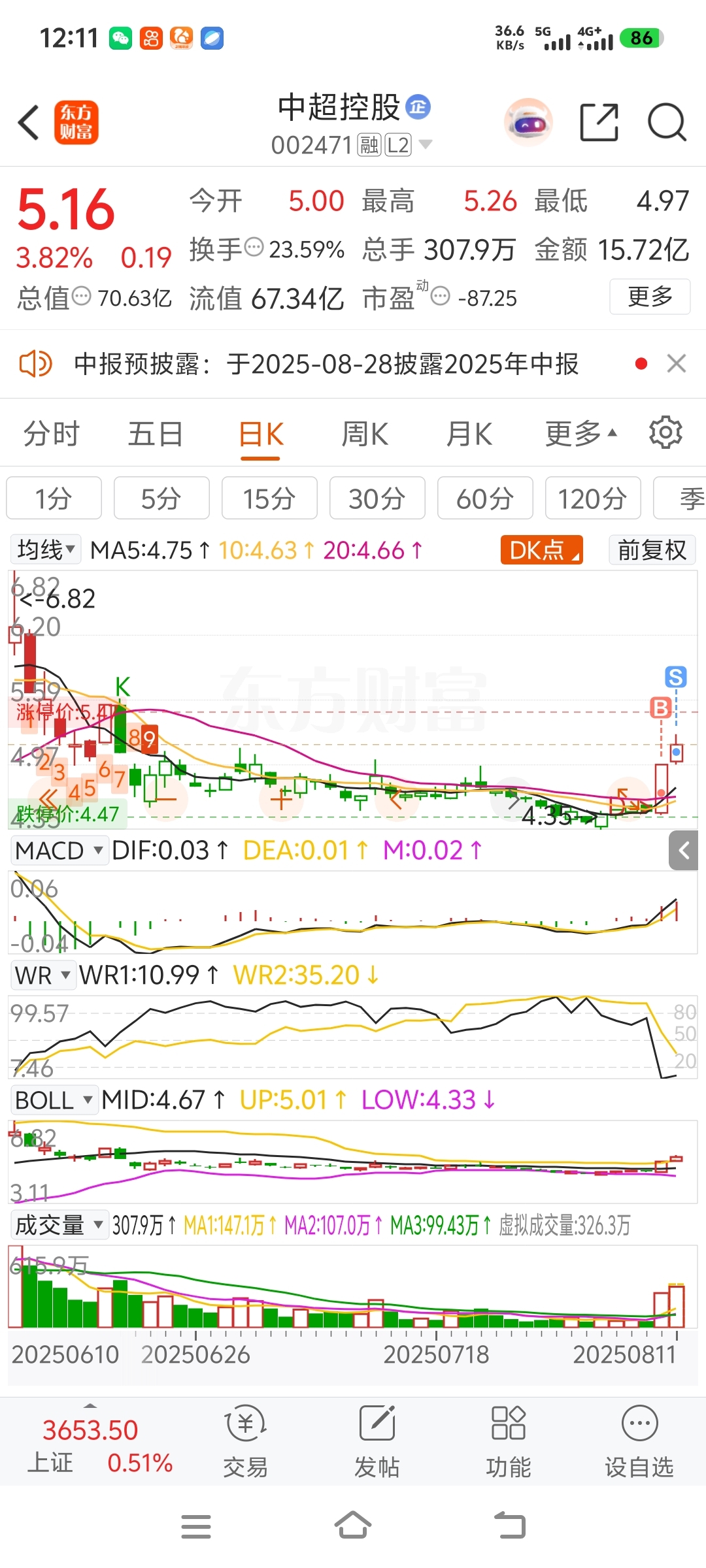Open the search magnifier icon
Image resolution: width=706 pixels, height=1568 pixels.
tap(666, 122)
